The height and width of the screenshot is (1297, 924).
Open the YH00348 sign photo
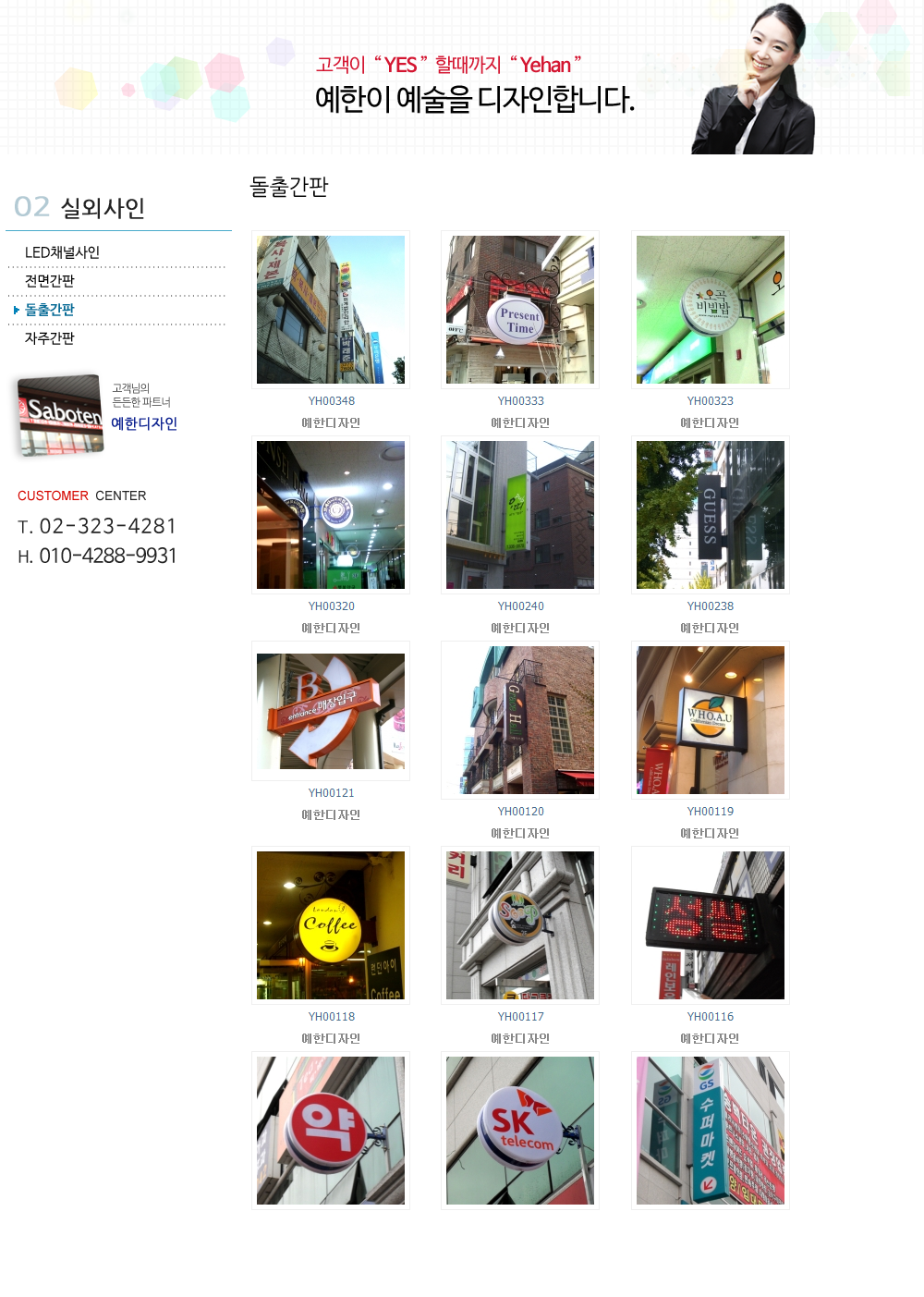[331, 310]
